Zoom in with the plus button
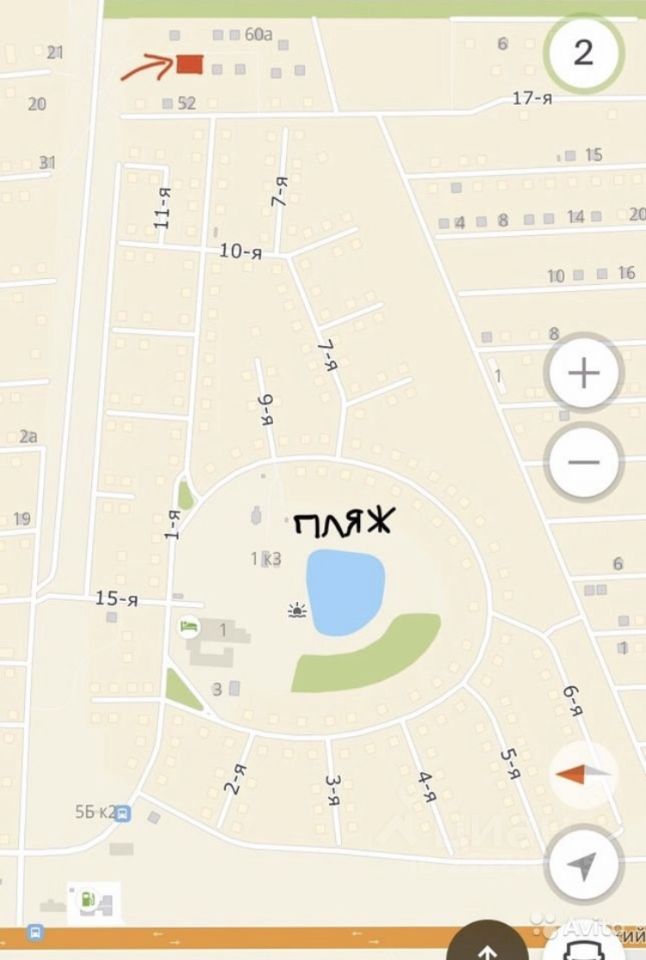The width and height of the screenshot is (646, 960). point(584,373)
